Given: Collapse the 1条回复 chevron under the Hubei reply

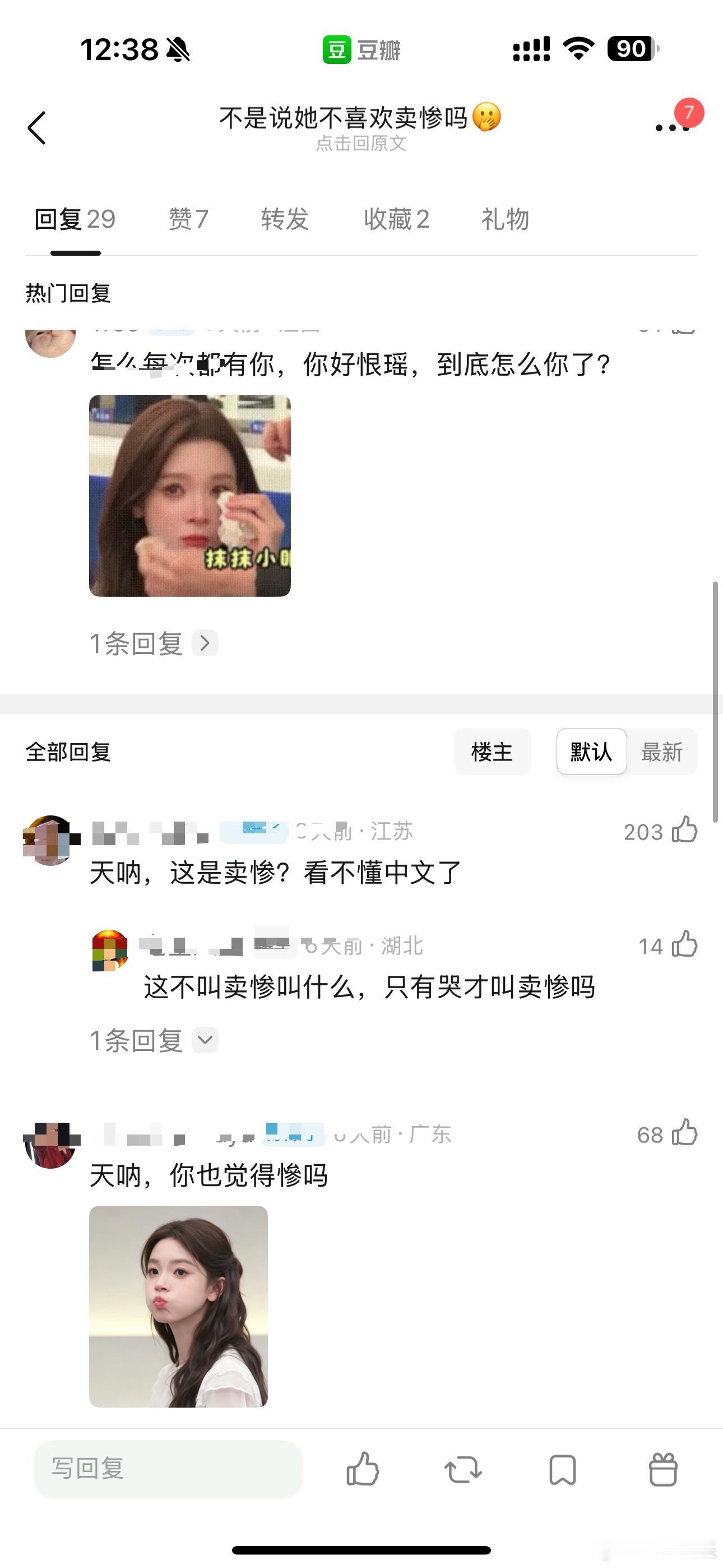Looking at the screenshot, I should click(x=206, y=1040).
